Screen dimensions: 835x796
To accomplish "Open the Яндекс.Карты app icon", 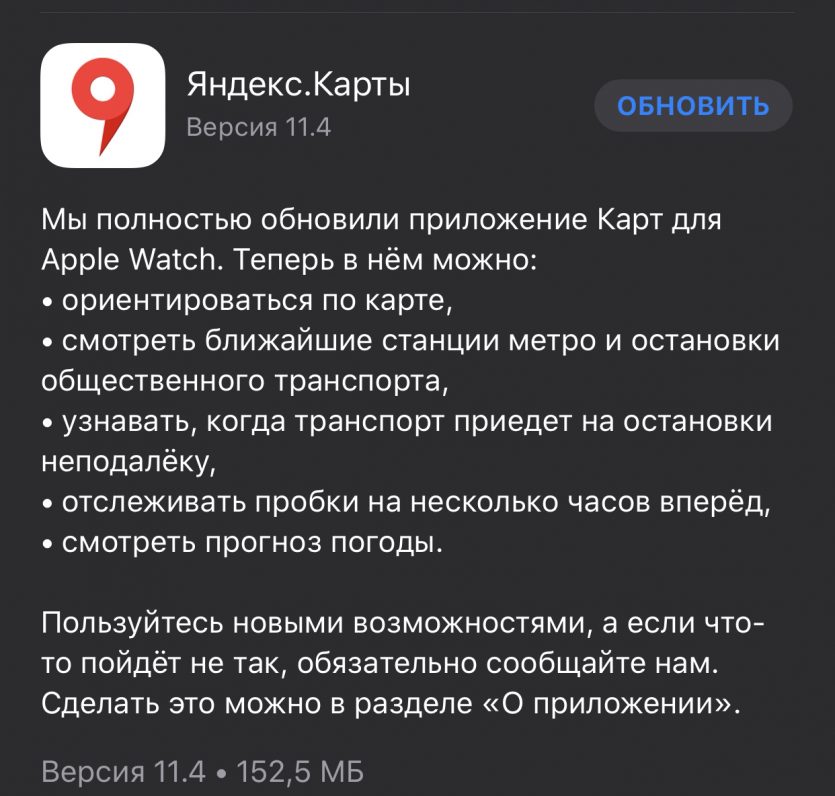I will 103,105.
